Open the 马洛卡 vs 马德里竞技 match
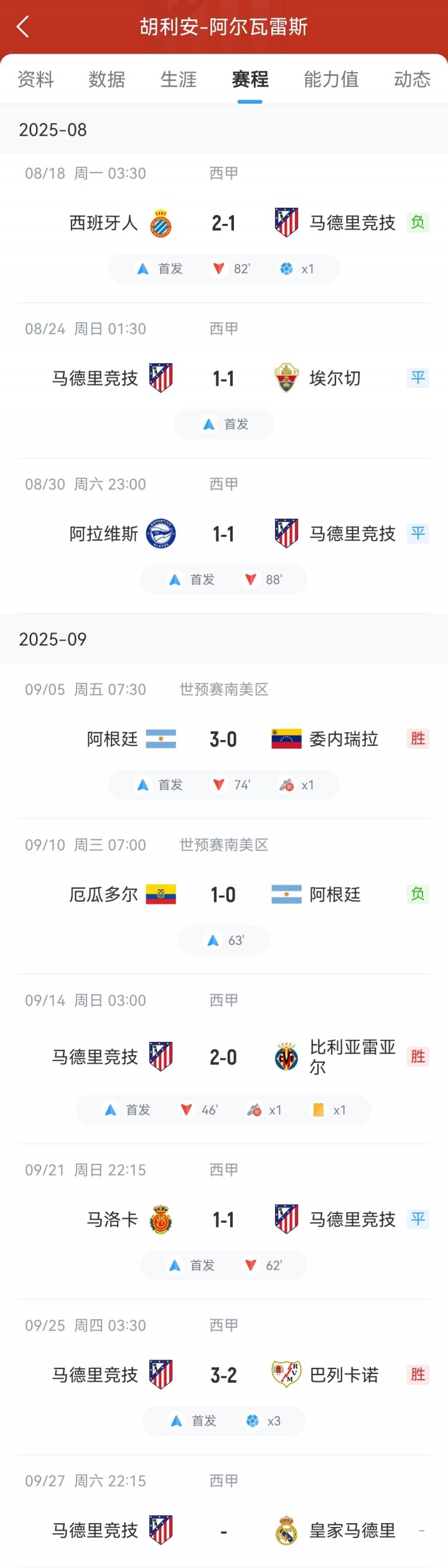Image resolution: width=448 pixels, height=1568 pixels. click(224, 1220)
